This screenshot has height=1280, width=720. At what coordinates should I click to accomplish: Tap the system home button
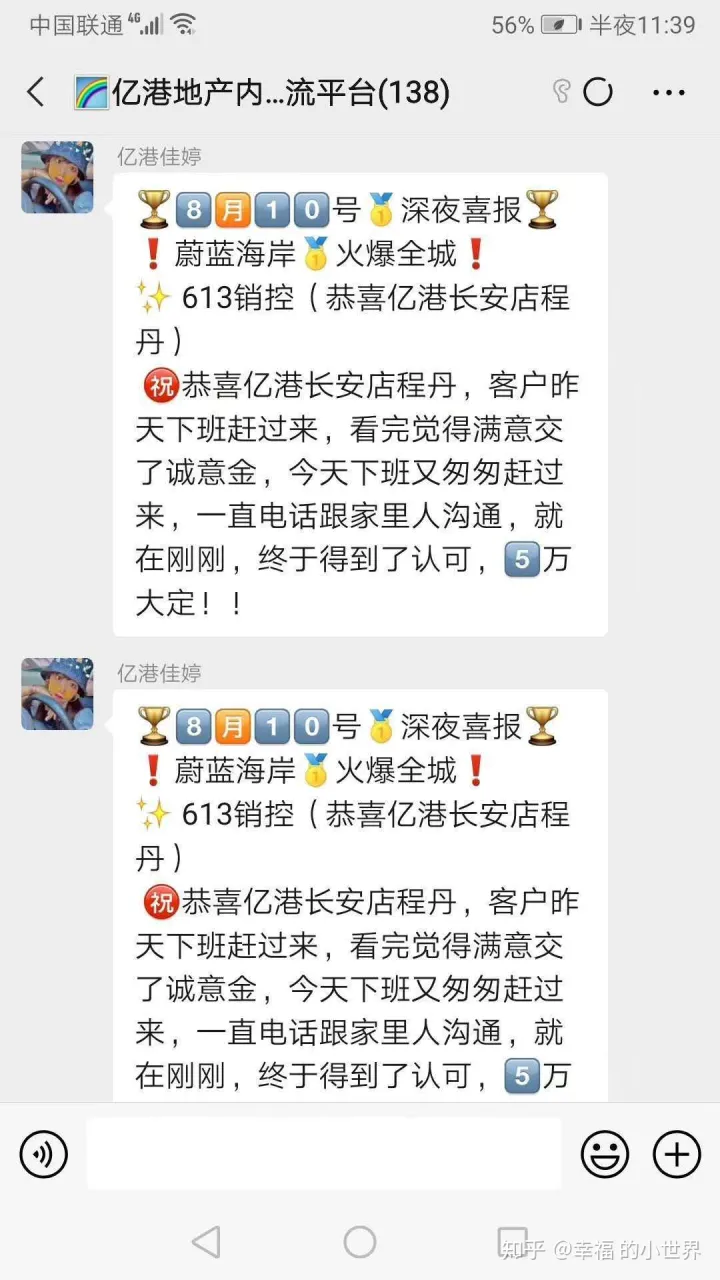click(x=360, y=1242)
